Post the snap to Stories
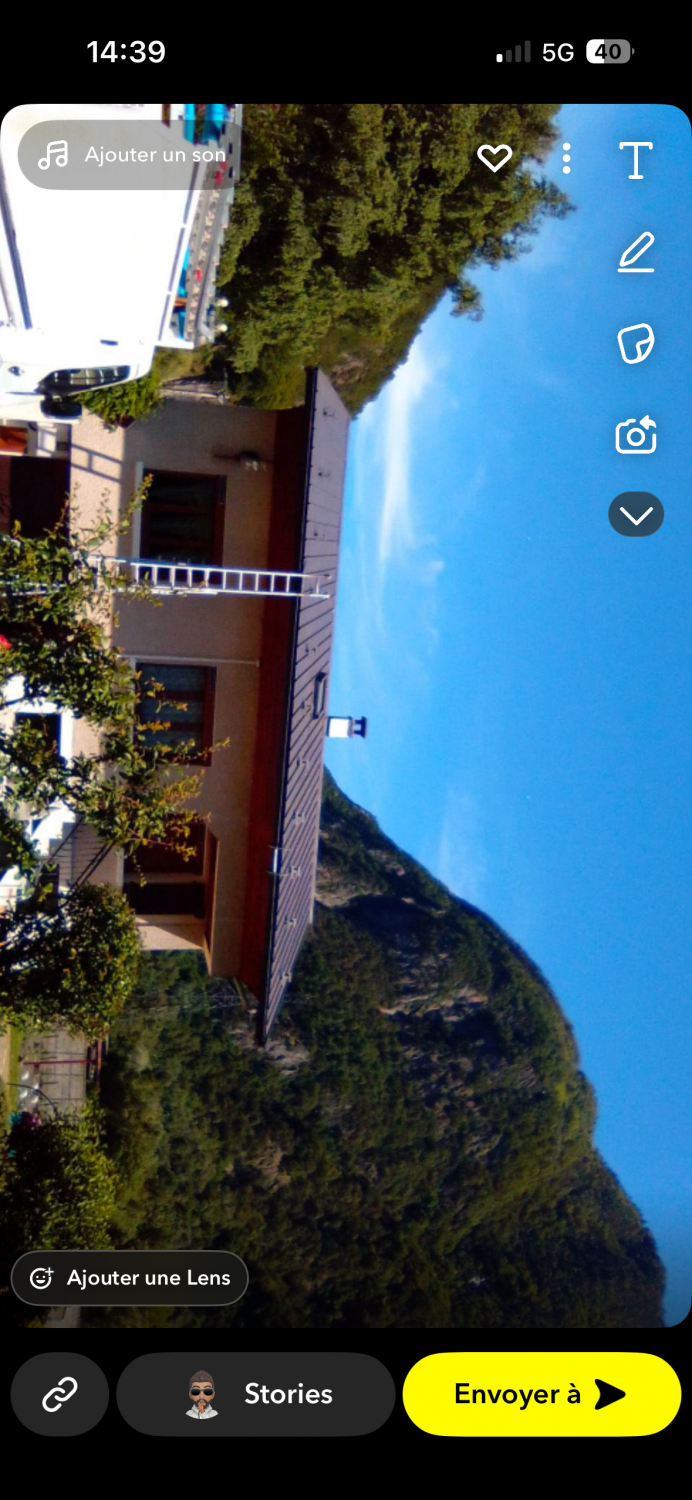 [256, 1394]
